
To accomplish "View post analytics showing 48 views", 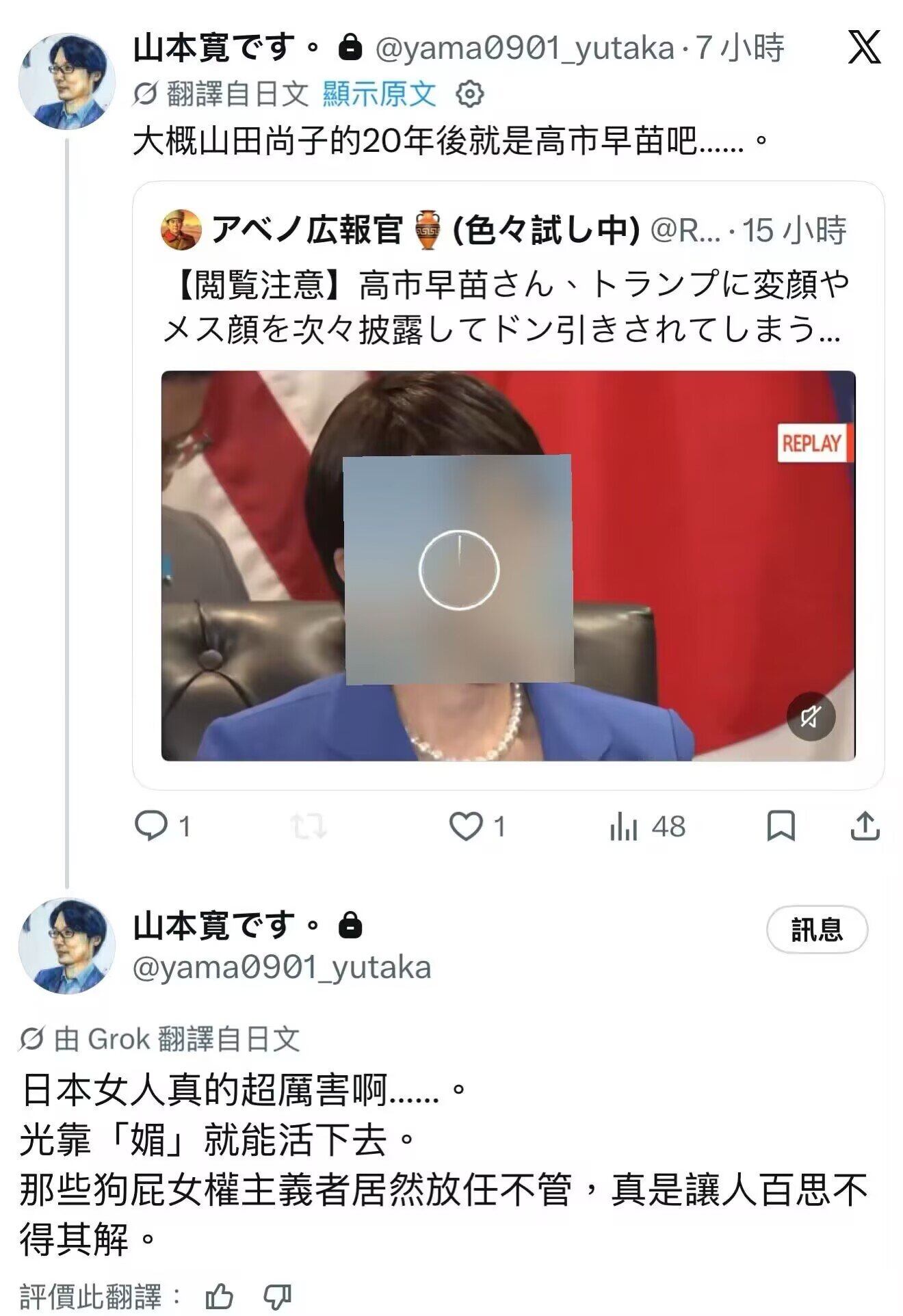I will click(x=647, y=827).
